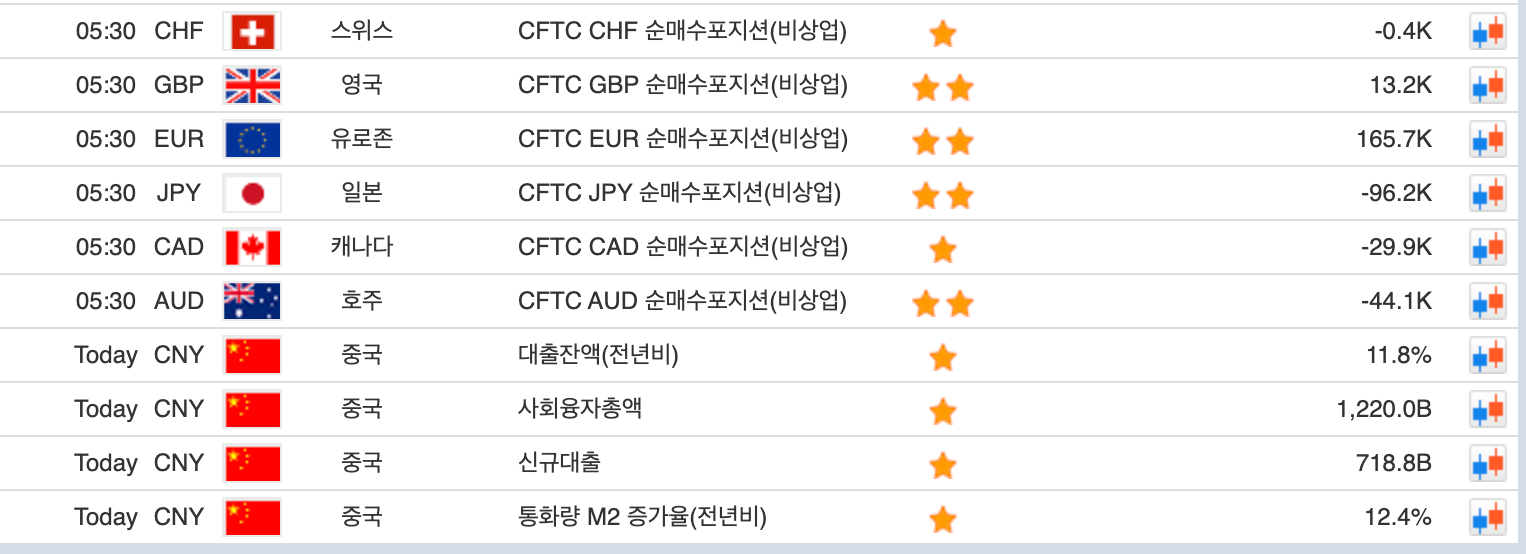The height and width of the screenshot is (554, 1526).
Task: Select the CFTC GBP 순매수포지션(비상업) row
Action: click(x=682, y=85)
